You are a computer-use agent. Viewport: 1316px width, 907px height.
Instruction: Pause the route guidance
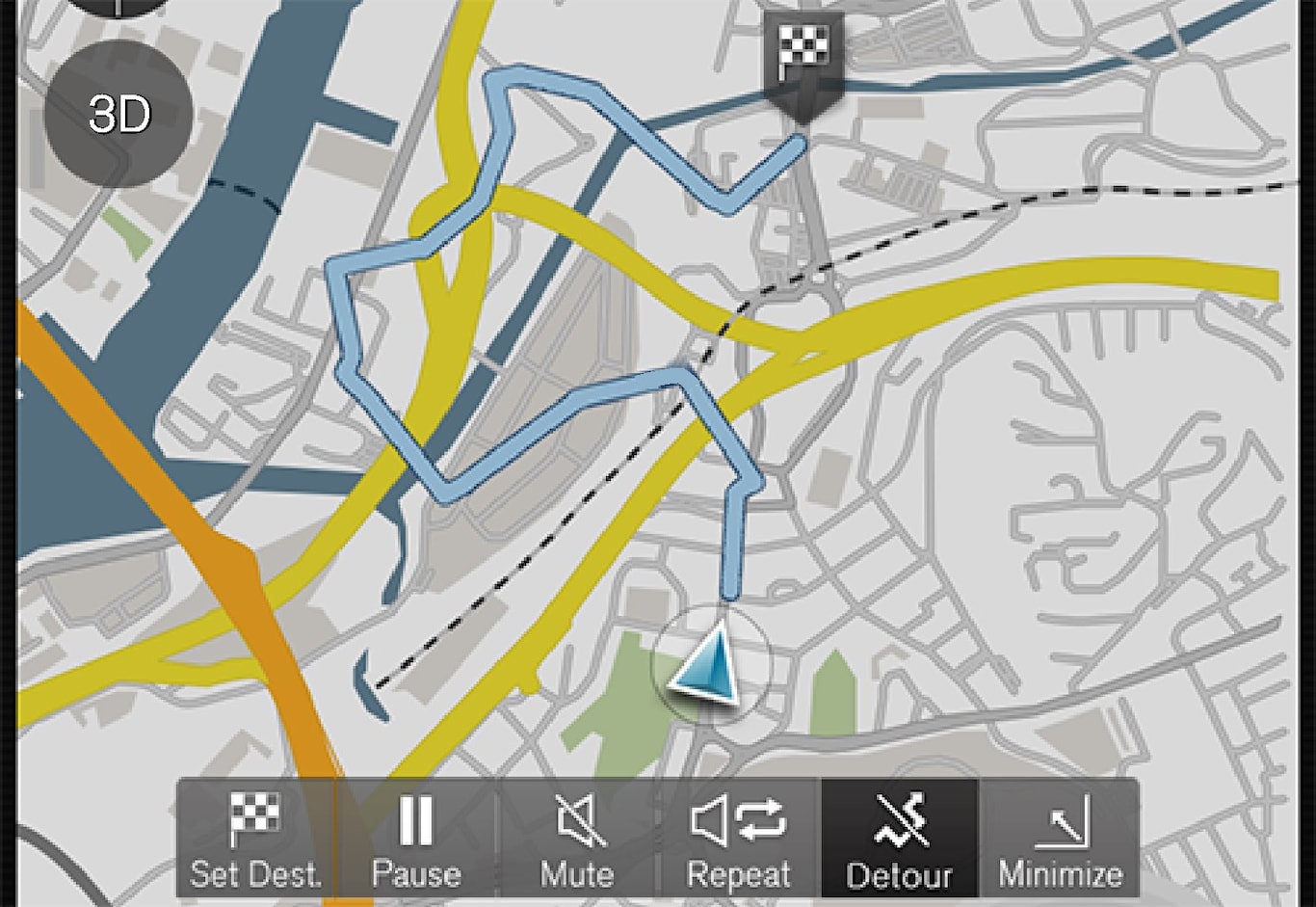tap(416, 839)
